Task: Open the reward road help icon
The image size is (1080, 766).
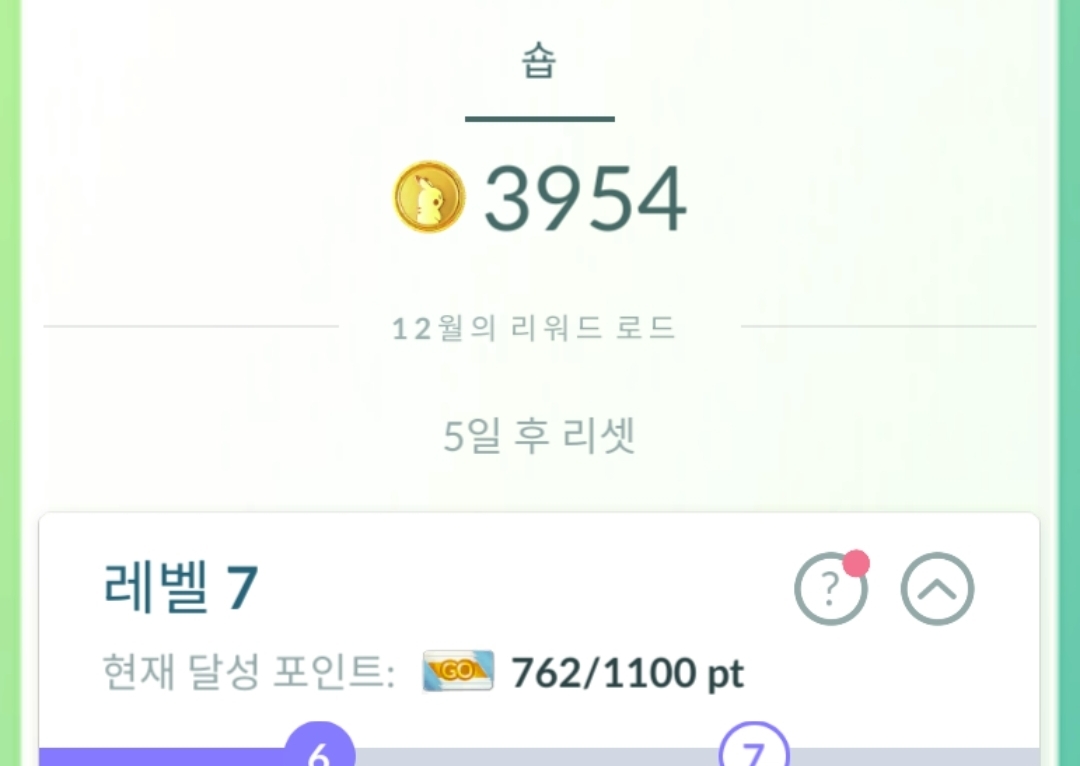Action: coord(830,590)
